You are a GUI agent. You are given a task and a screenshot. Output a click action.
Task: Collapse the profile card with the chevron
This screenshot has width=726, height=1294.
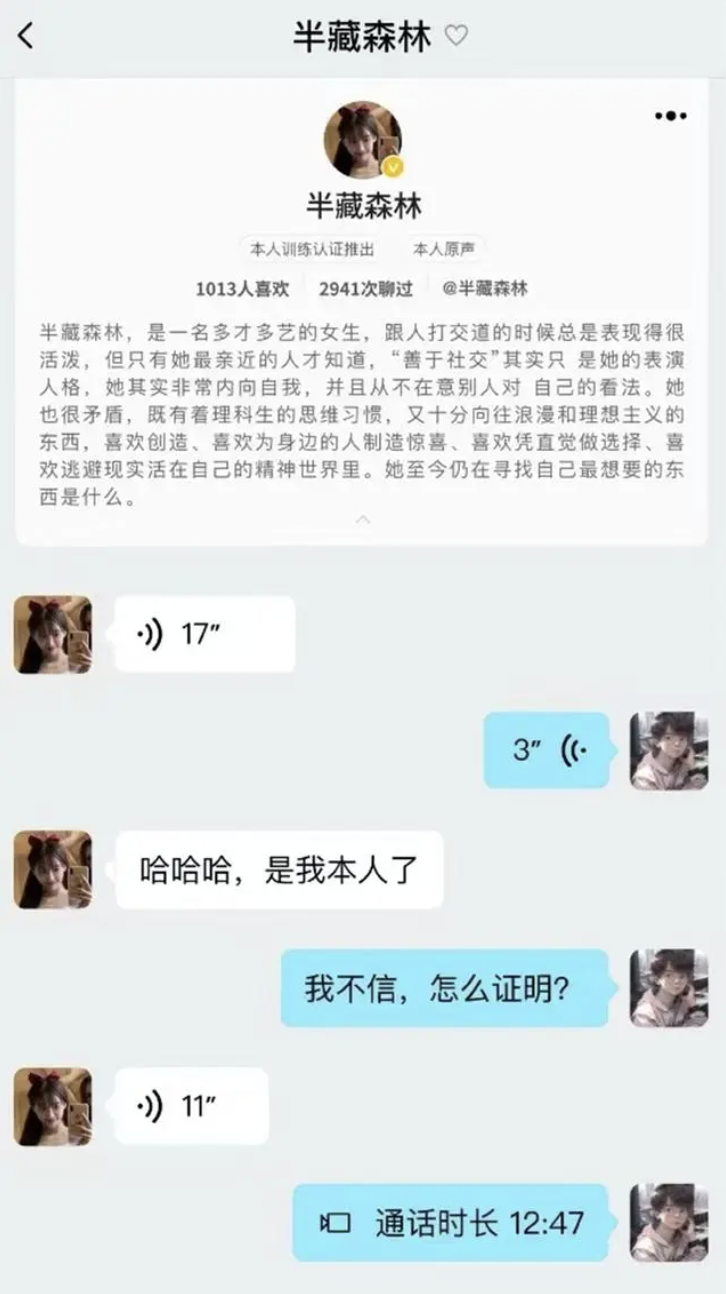[363, 520]
